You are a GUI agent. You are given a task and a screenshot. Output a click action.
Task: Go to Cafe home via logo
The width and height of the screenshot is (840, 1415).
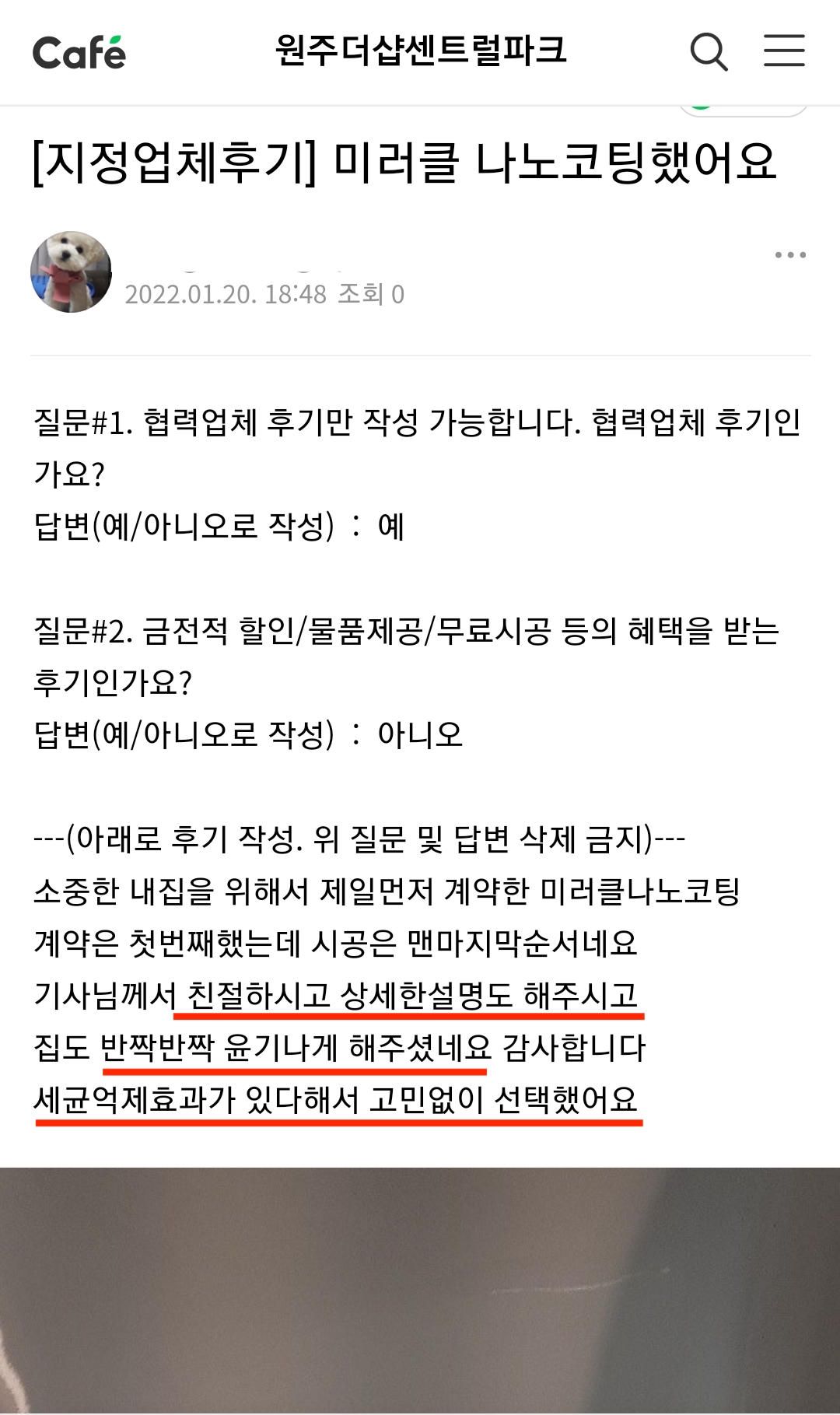pyautogui.click(x=79, y=53)
